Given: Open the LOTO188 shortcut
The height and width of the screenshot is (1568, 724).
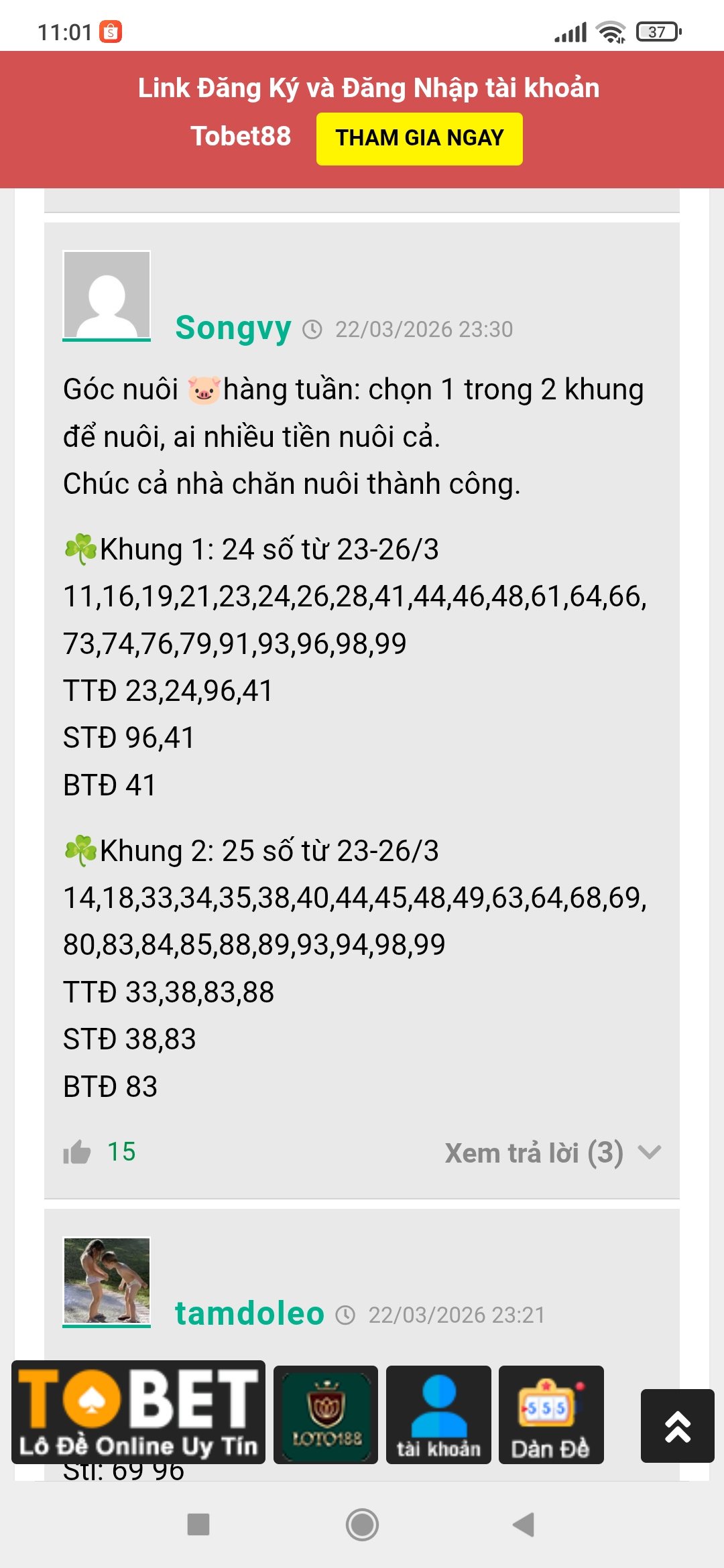Looking at the screenshot, I should coord(326,1414).
